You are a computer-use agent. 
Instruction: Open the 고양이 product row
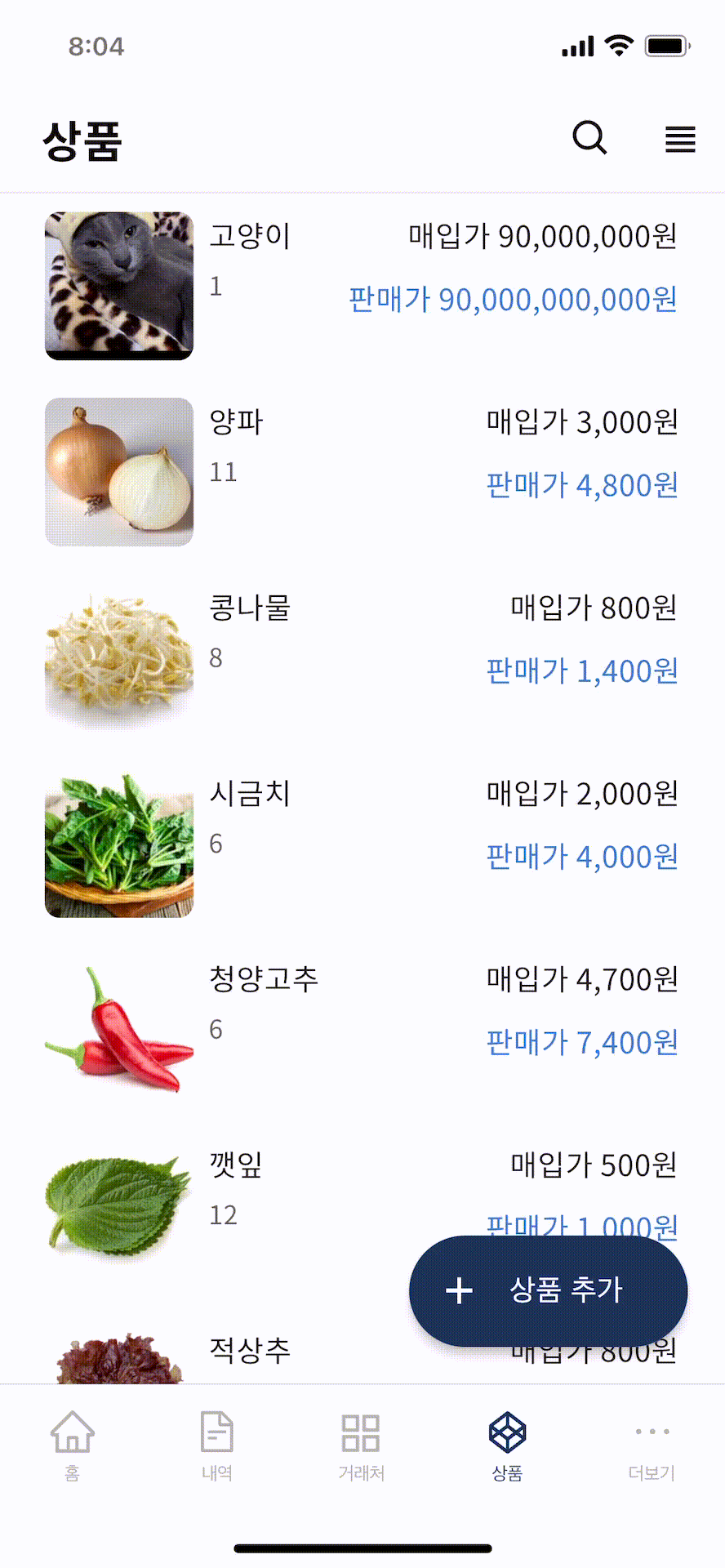[x=361, y=286]
